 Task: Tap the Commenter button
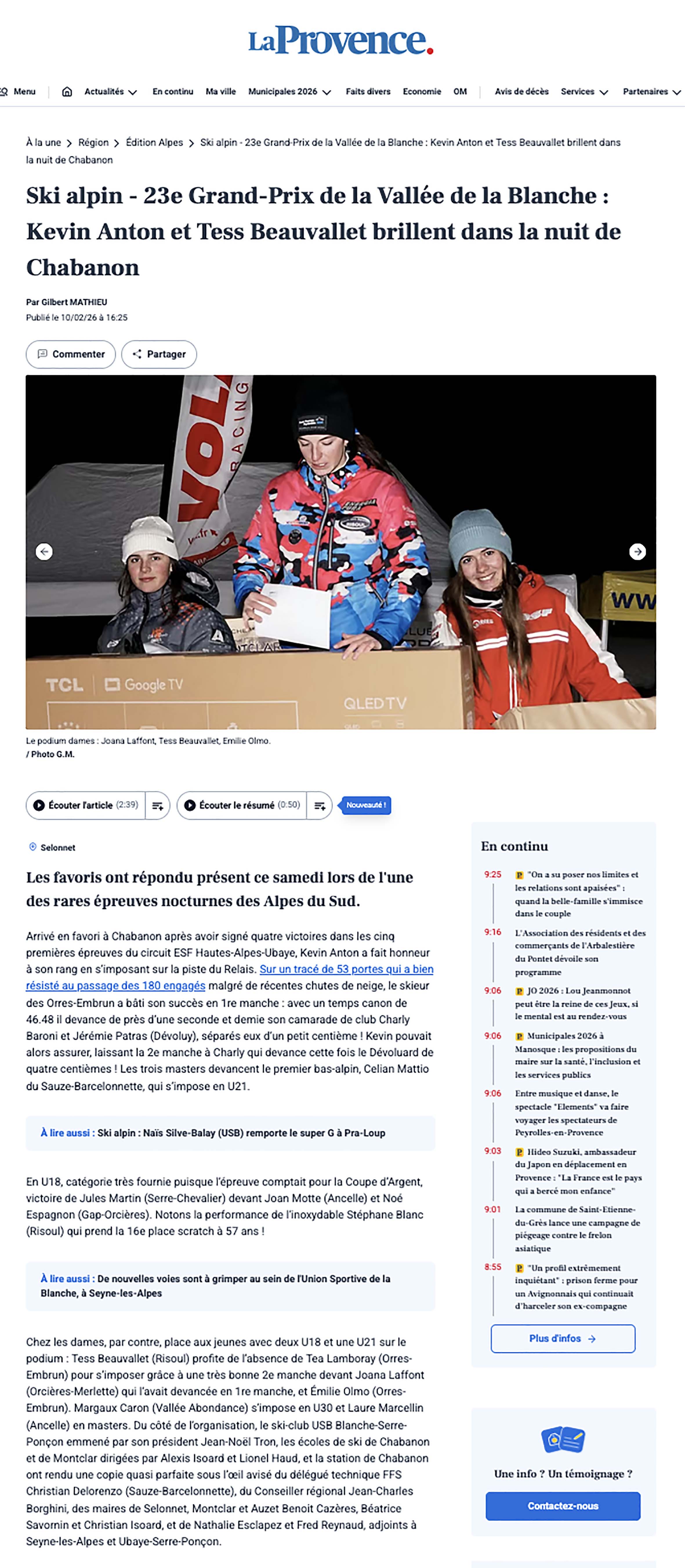tap(70, 354)
